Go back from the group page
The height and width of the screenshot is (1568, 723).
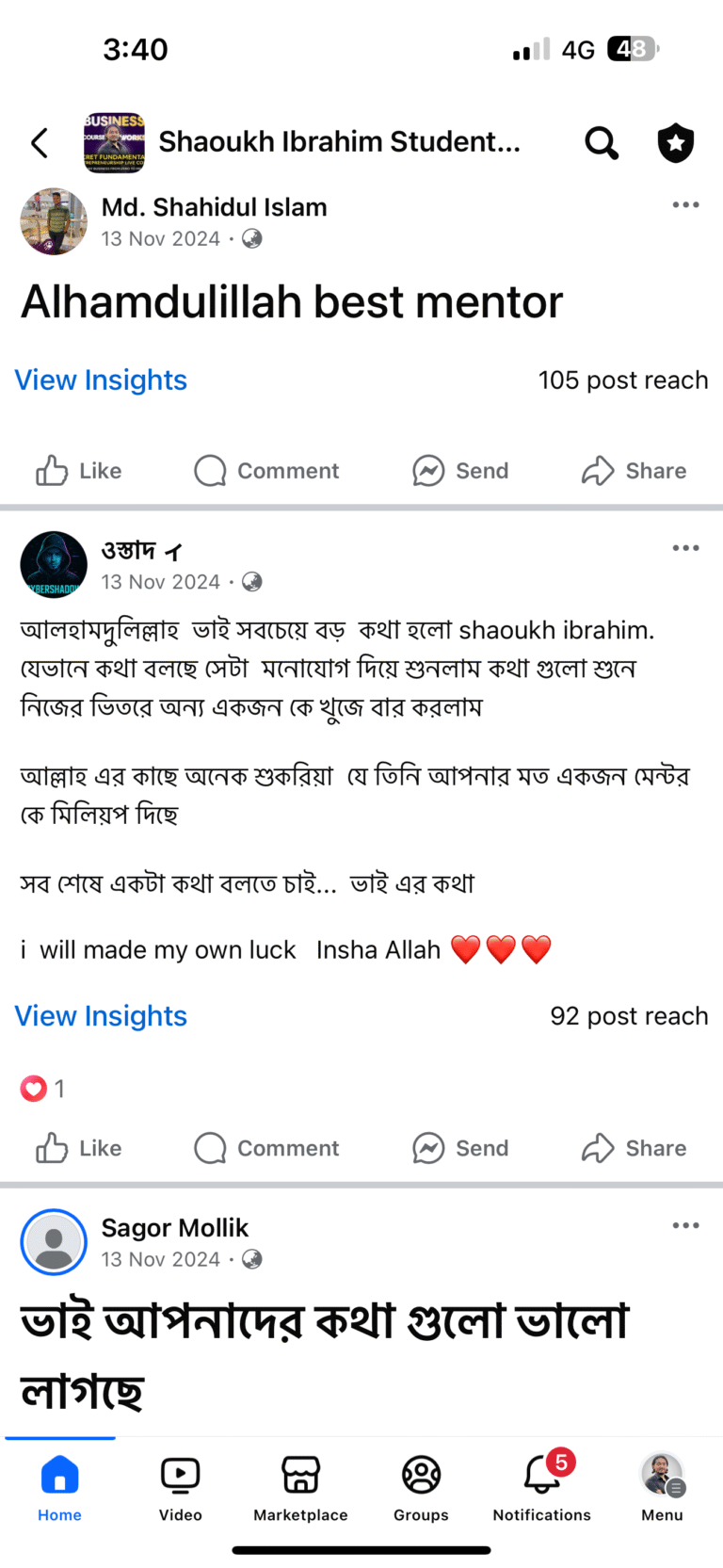pyautogui.click(x=40, y=143)
